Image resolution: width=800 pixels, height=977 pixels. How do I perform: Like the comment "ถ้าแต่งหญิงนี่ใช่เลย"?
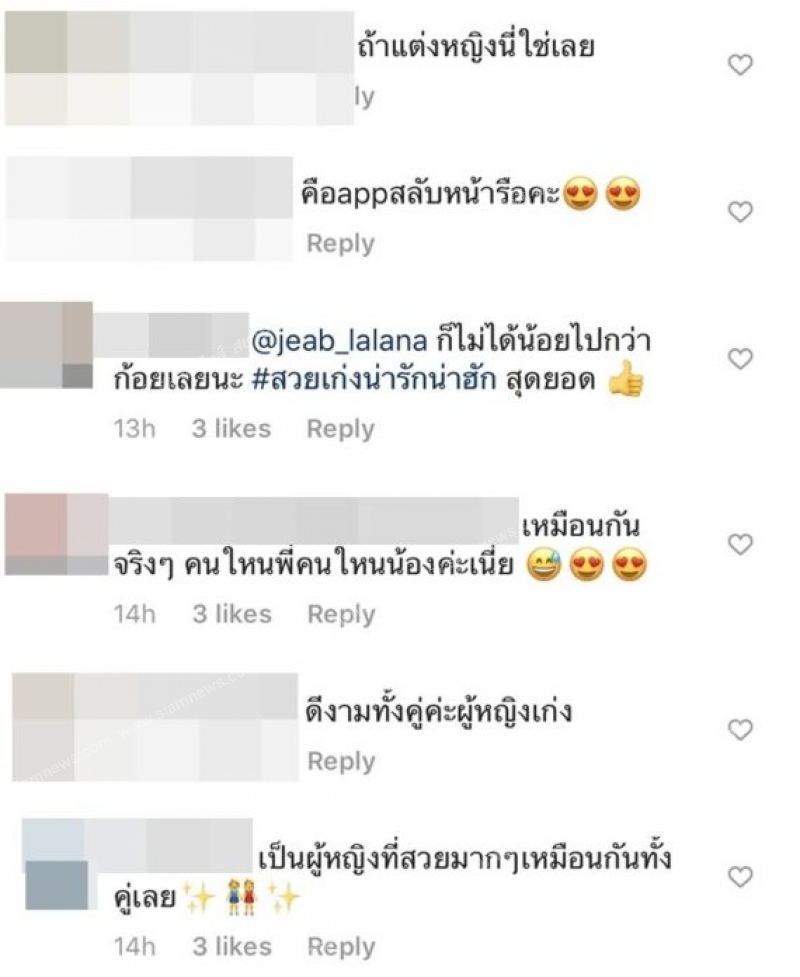tap(739, 65)
